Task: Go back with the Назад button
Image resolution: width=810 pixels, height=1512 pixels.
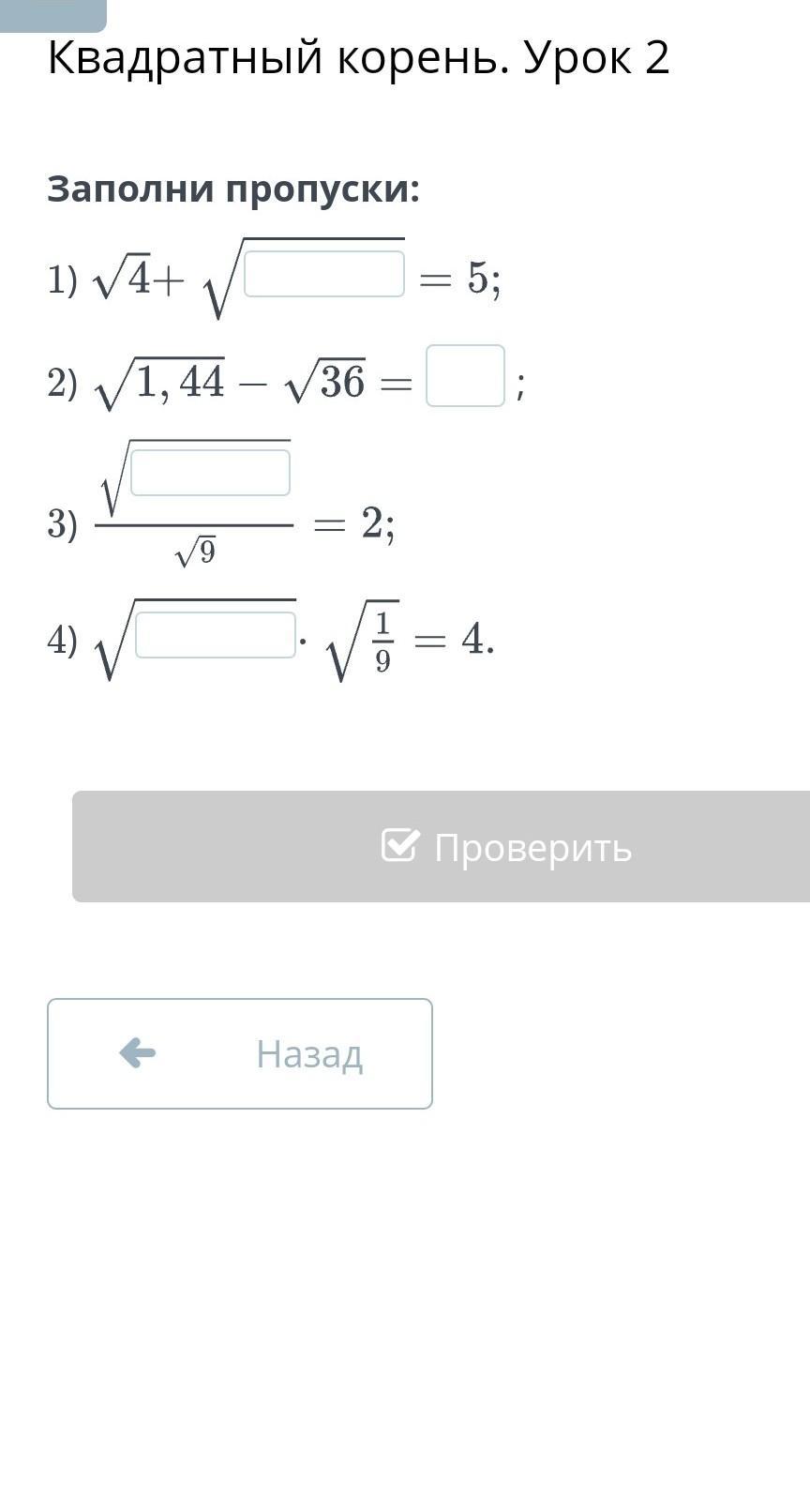Action: (x=240, y=1053)
